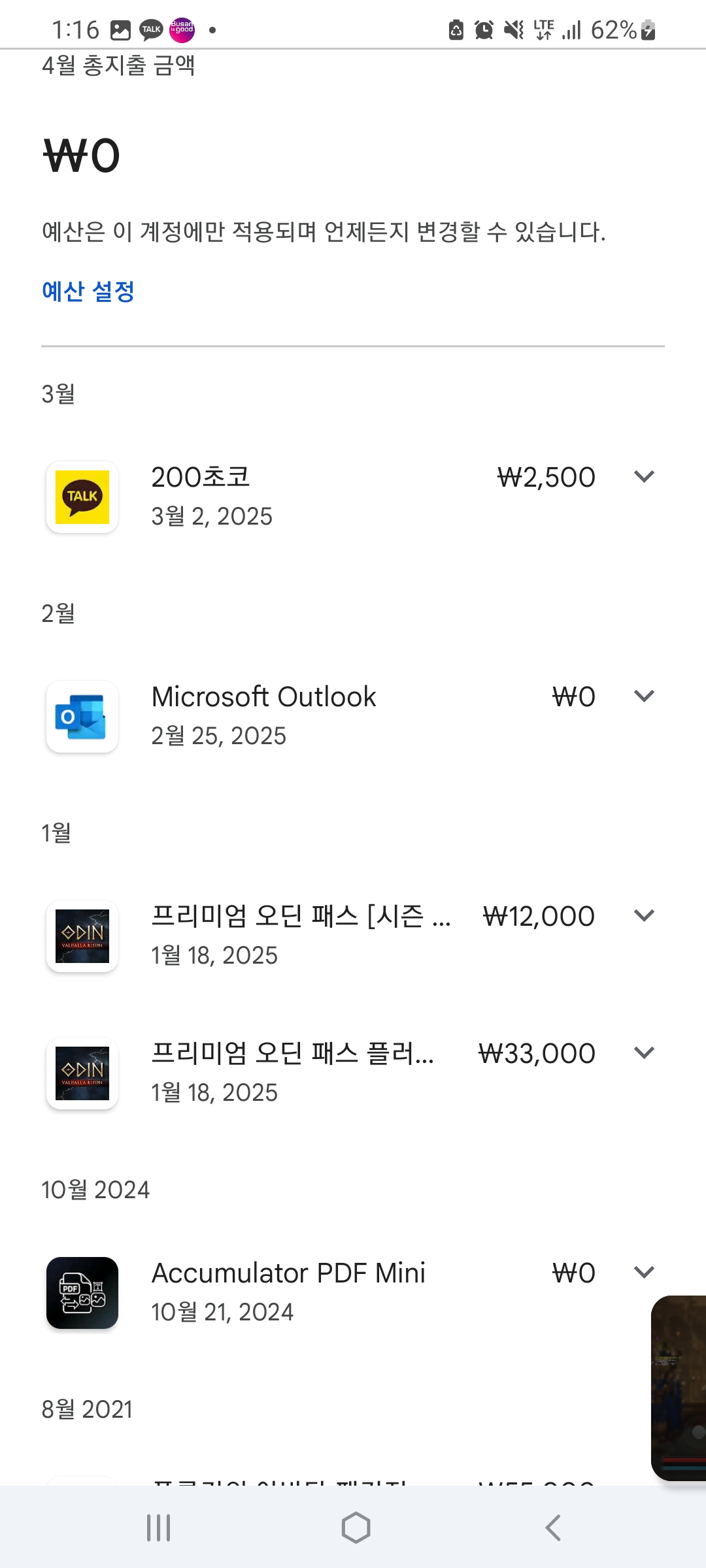Open the floating video window
This screenshot has width=706, height=1568.
(680, 1388)
